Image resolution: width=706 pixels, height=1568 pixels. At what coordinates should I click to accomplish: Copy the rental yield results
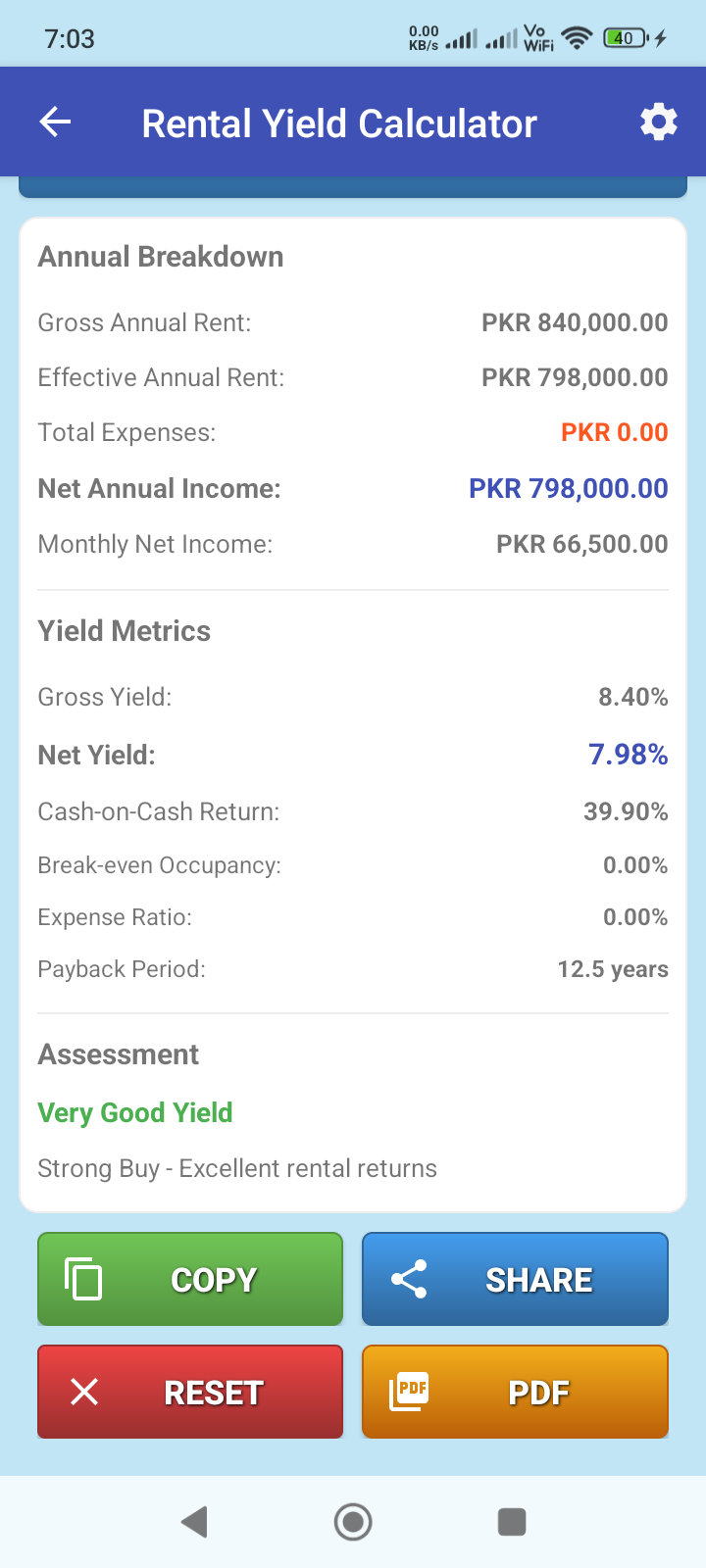190,1279
